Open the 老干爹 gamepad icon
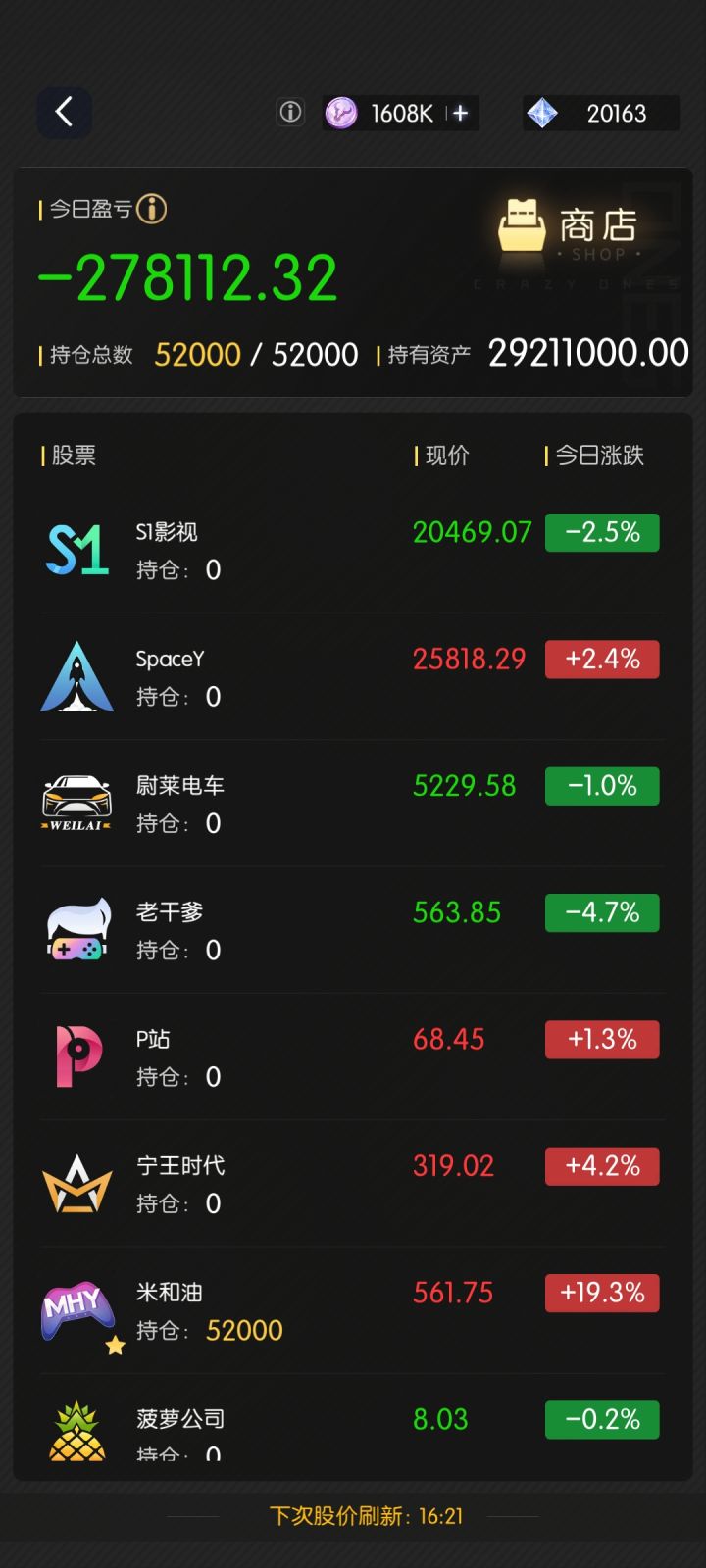 coord(76,927)
